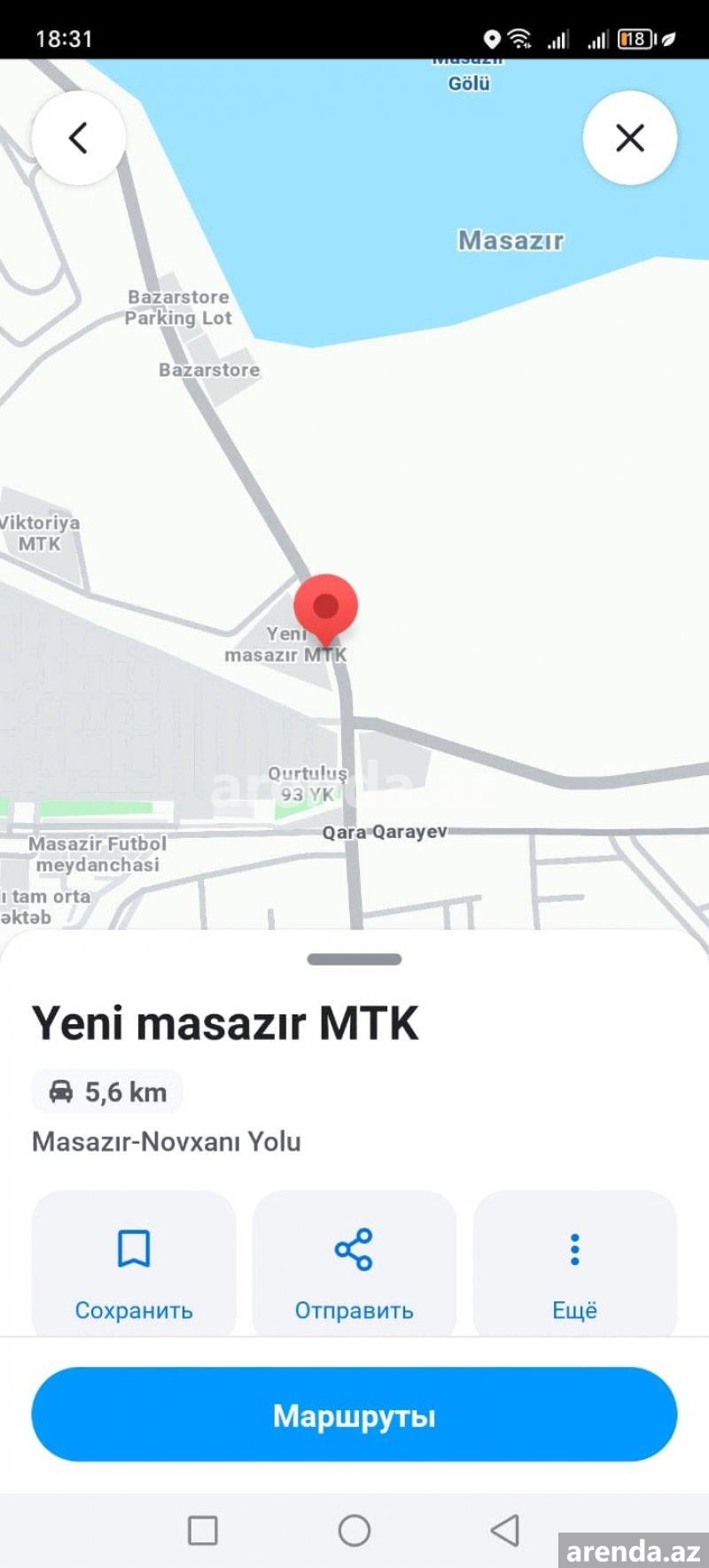Start directions with the Маршруты button

pyautogui.click(x=354, y=1415)
